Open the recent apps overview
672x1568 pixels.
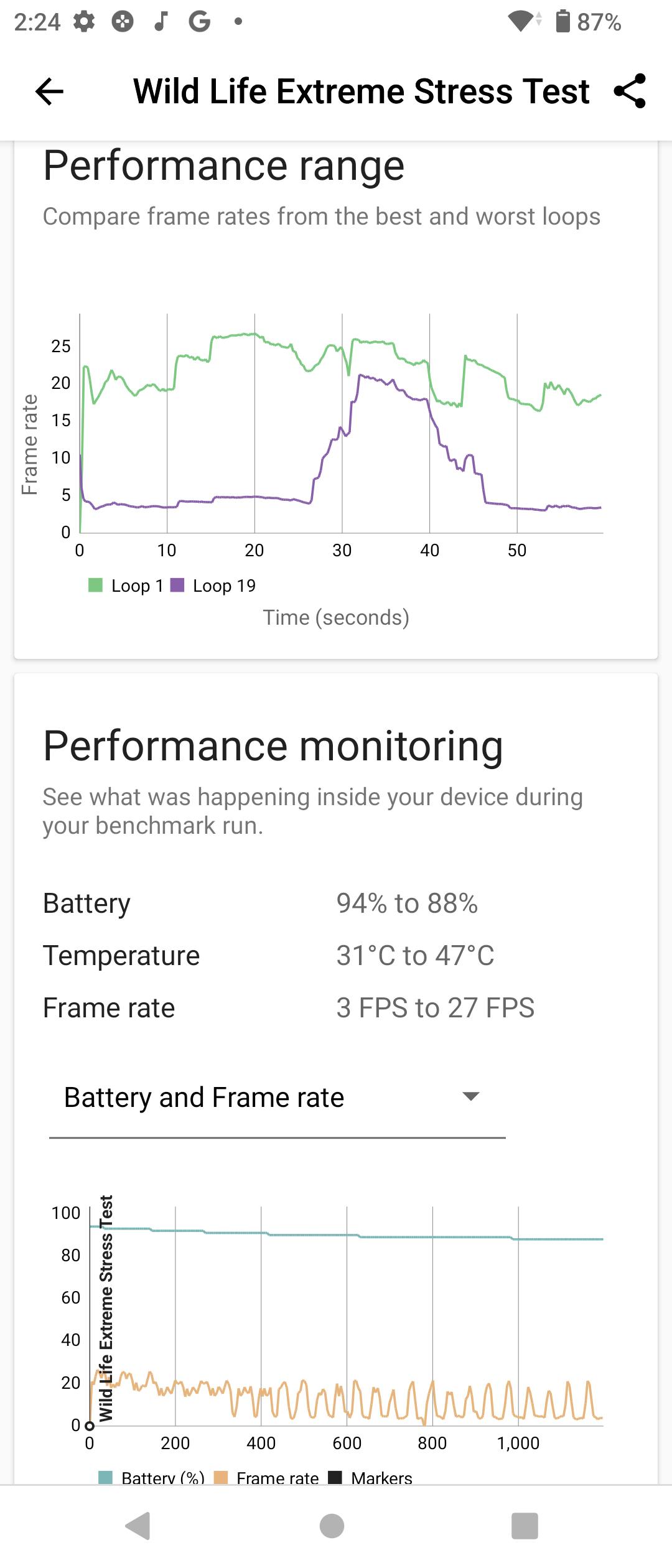(x=524, y=1525)
